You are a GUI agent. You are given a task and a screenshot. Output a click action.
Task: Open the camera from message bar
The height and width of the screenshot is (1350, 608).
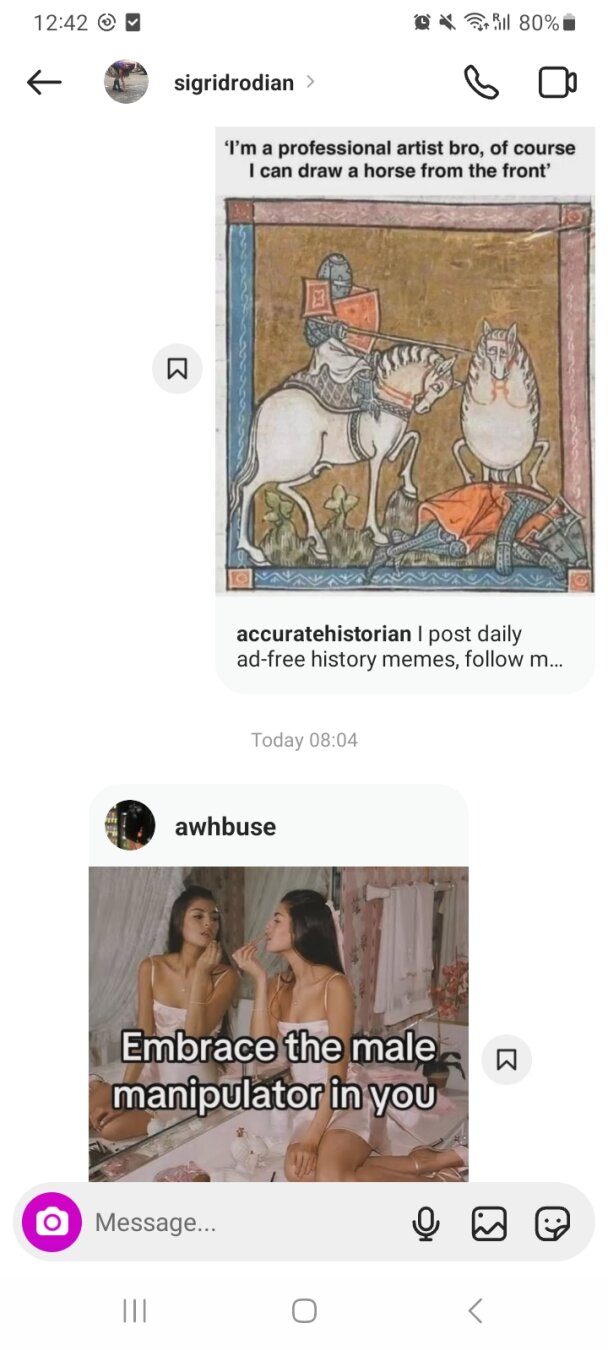(52, 1222)
